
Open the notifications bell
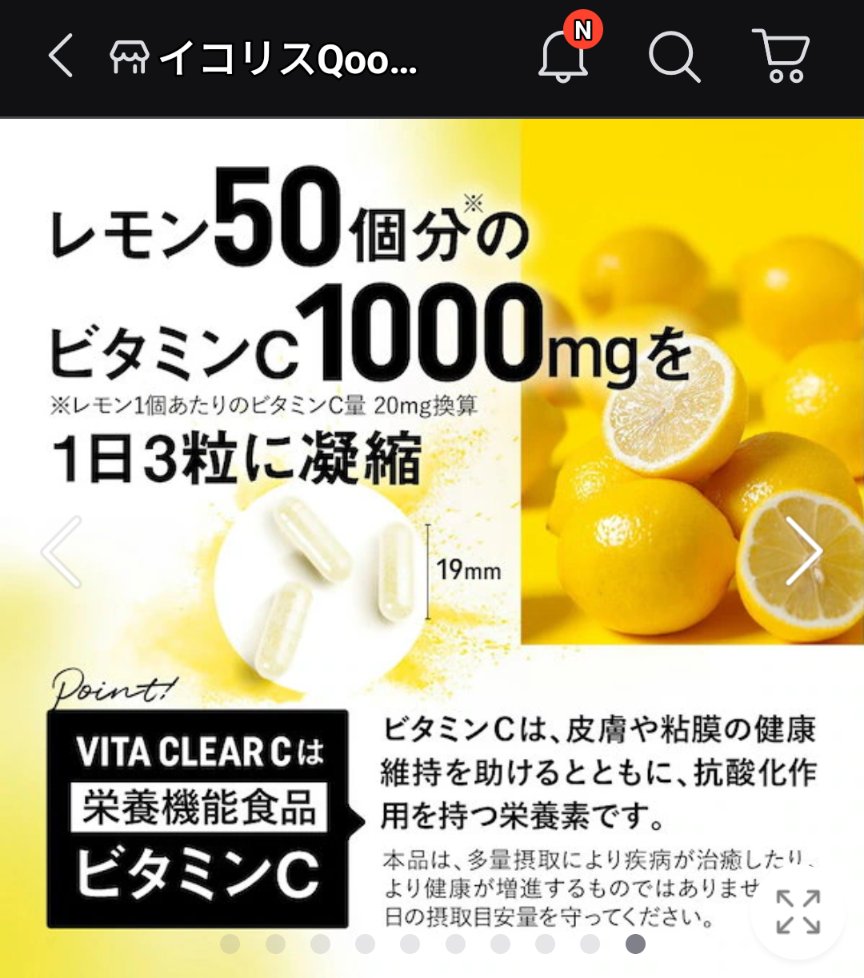point(563,57)
